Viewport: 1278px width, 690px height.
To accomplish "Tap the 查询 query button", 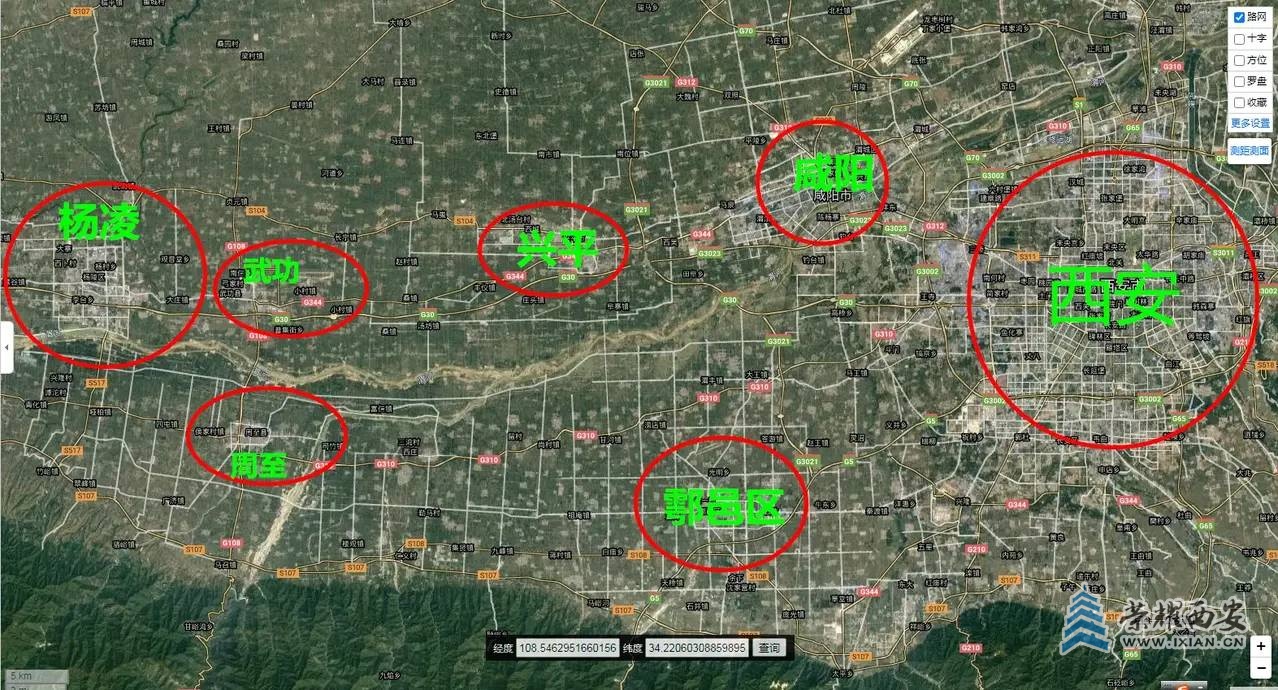I will tap(768, 648).
